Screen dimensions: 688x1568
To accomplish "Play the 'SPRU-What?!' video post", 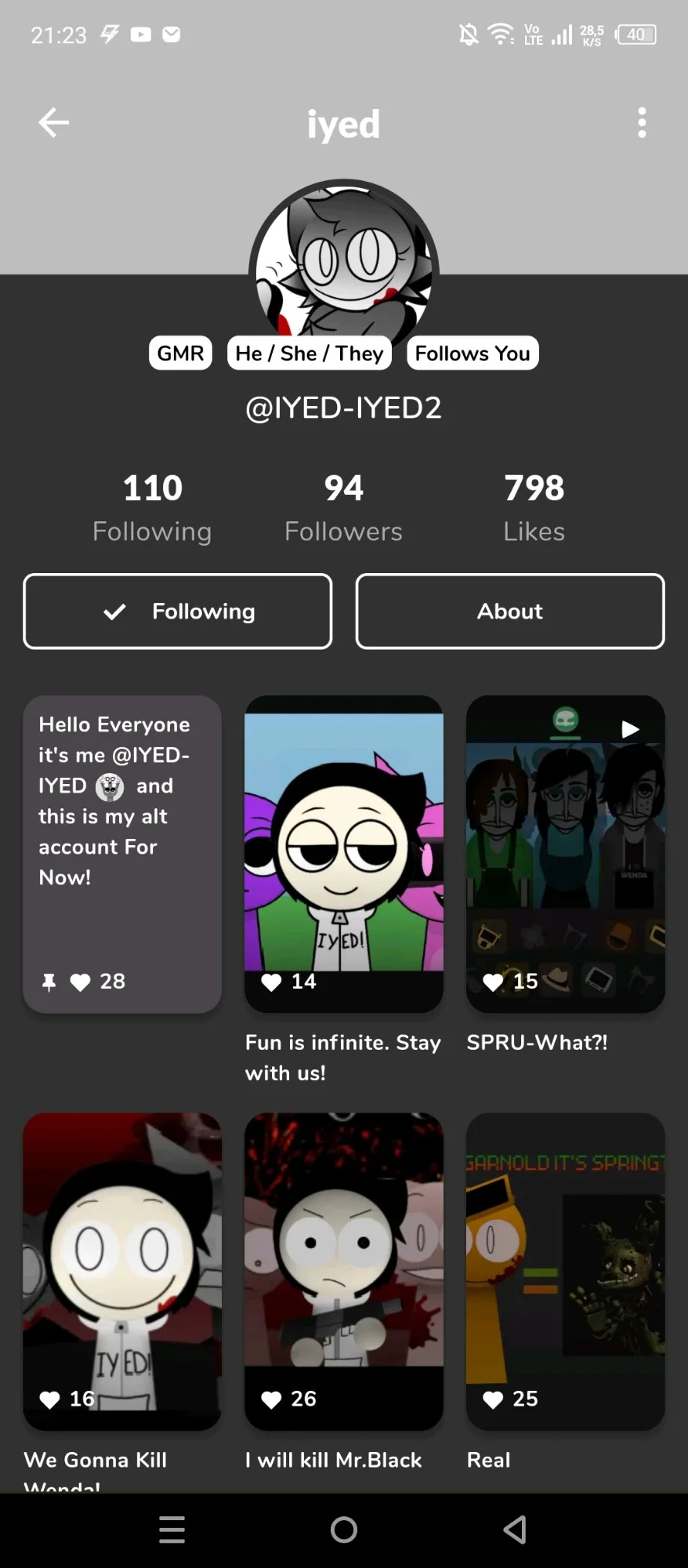I will click(x=566, y=854).
